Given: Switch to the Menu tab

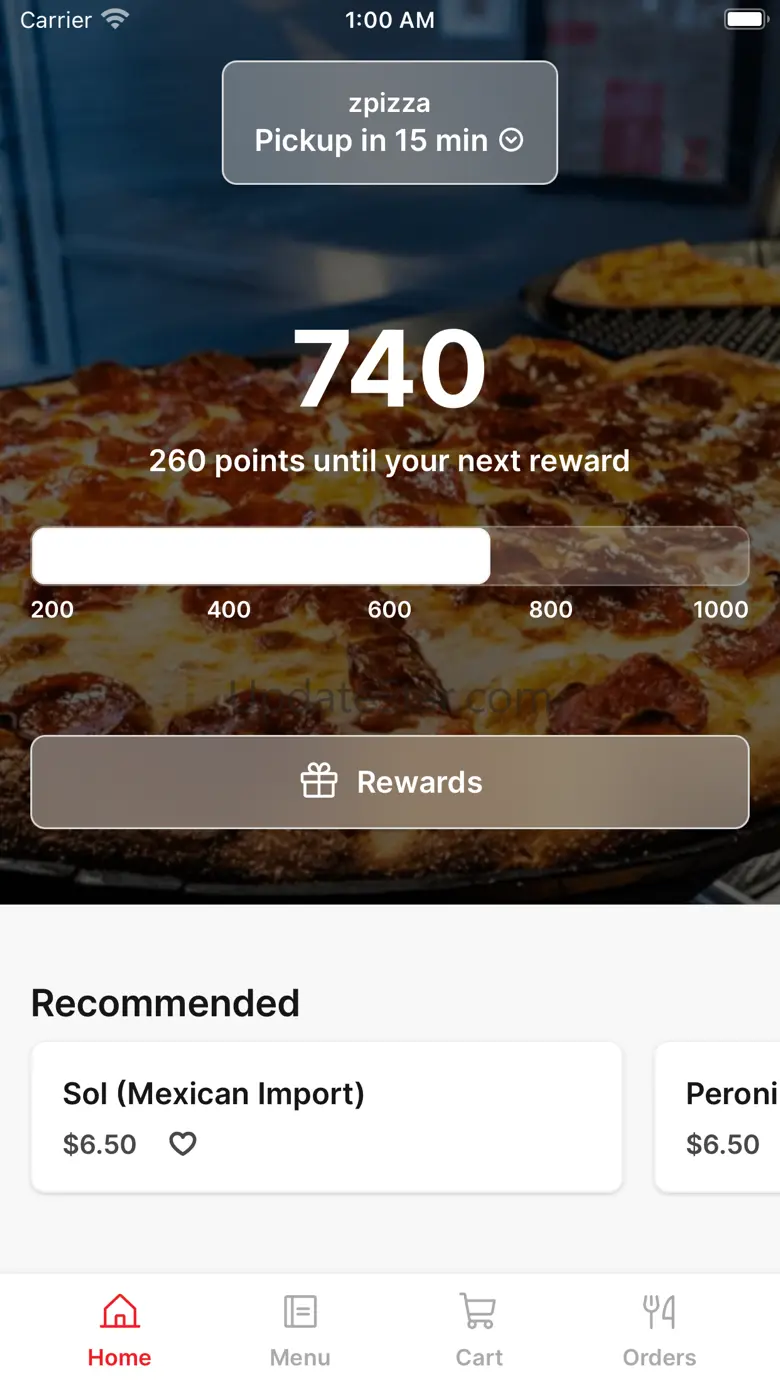Looking at the screenshot, I should pos(300,1330).
